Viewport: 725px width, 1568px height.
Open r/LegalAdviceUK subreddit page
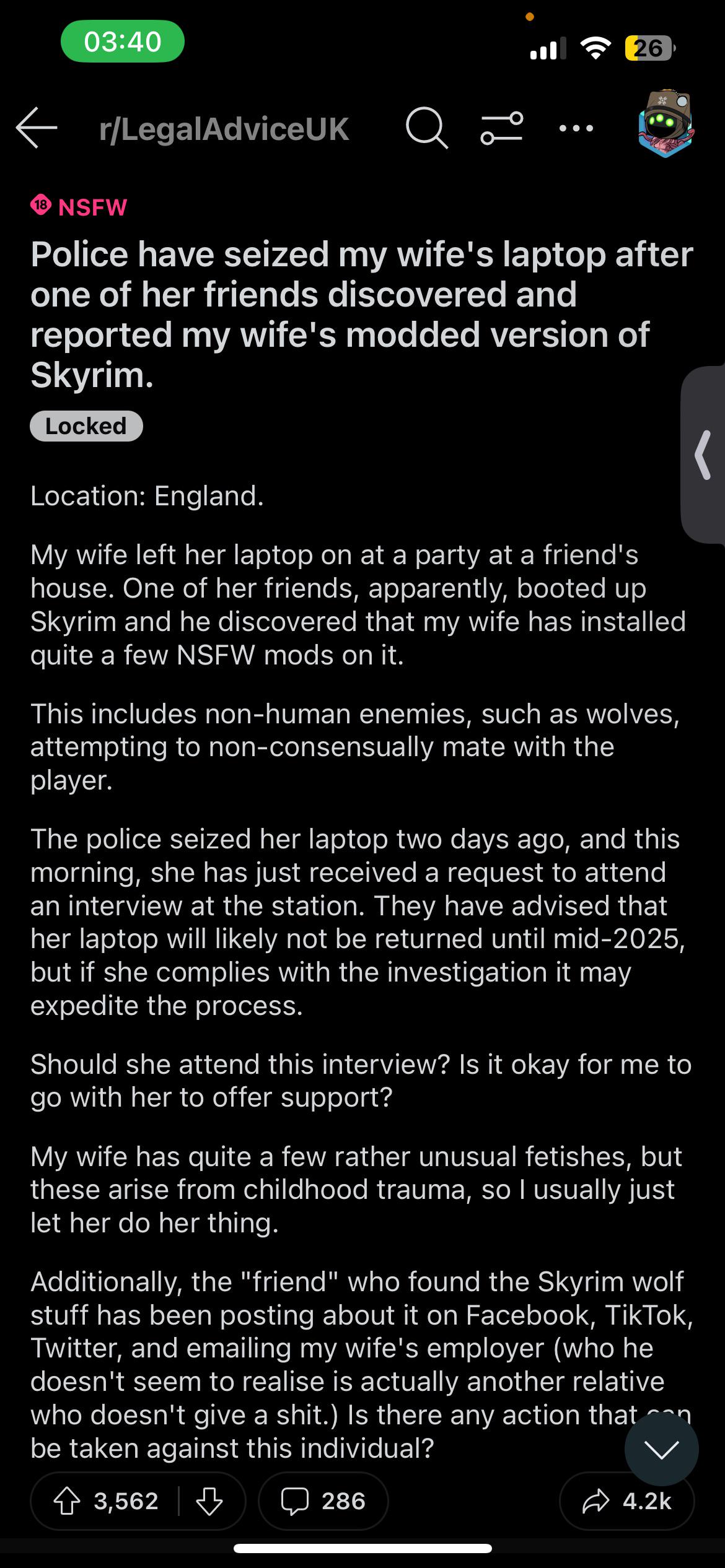[x=224, y=129]
